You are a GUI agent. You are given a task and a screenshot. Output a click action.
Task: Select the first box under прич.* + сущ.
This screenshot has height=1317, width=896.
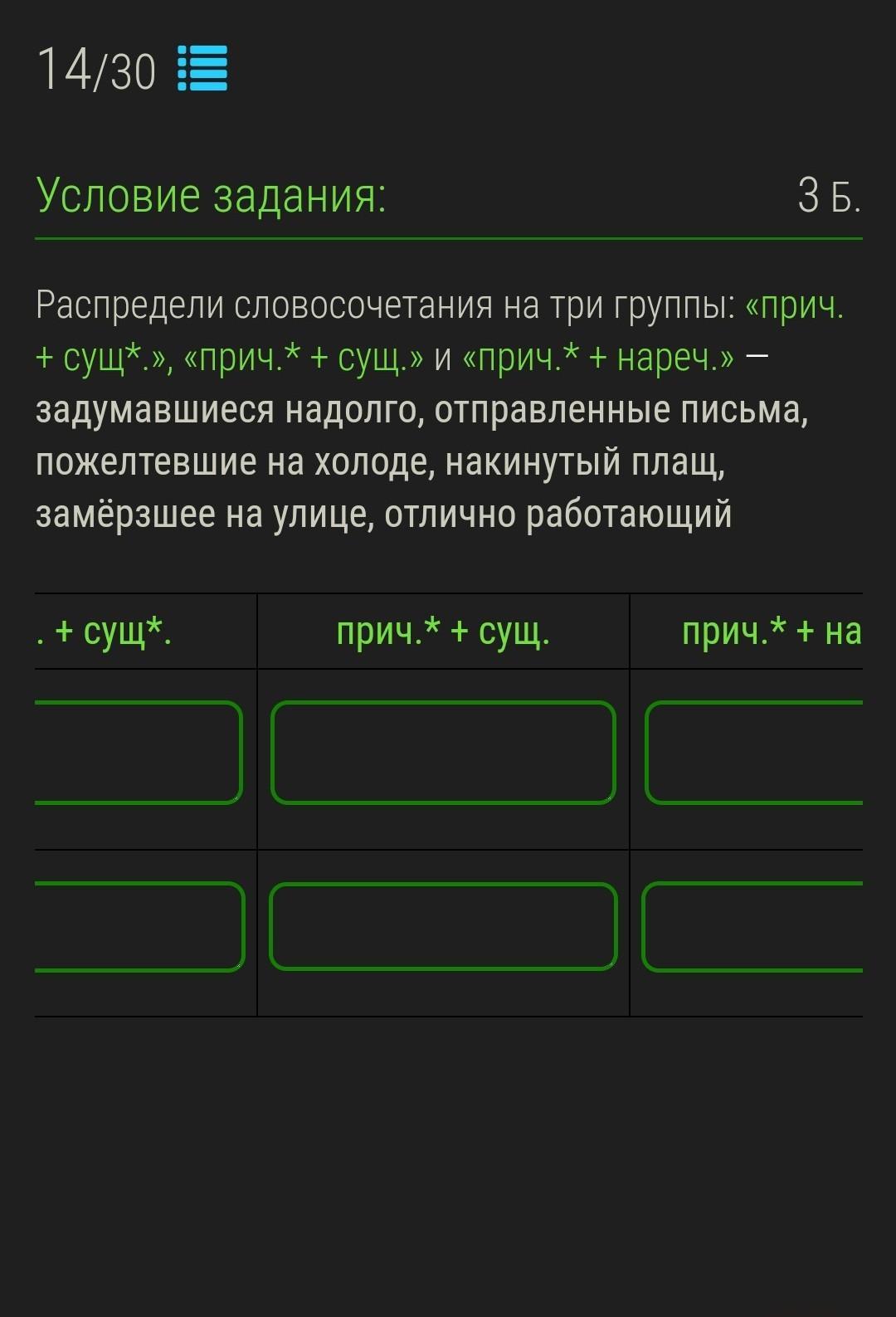click(x=443, y=753)
